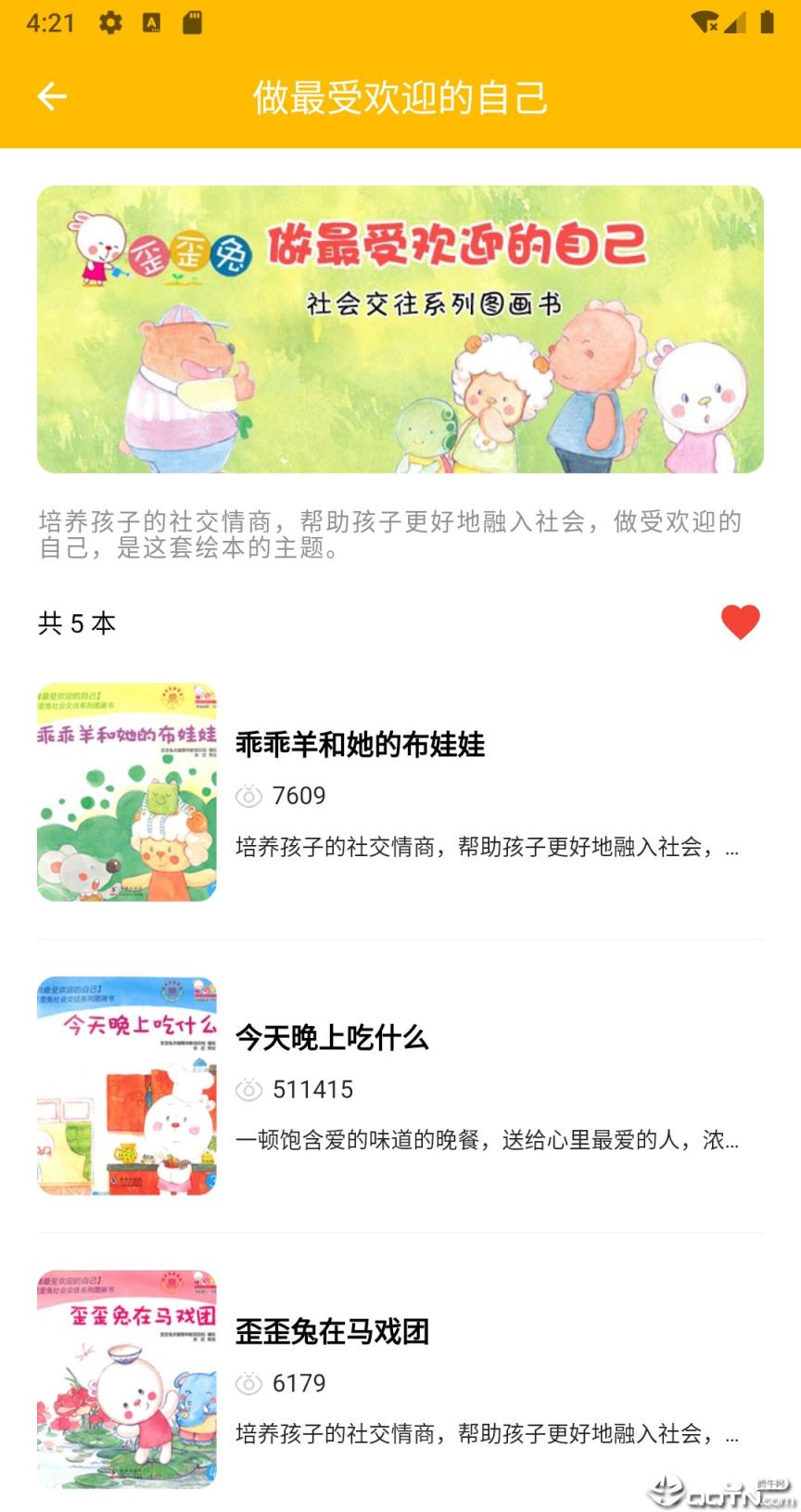Open the book 歪歪兔在马戏团
801x1512 pixels.
tap(334, 1331)
